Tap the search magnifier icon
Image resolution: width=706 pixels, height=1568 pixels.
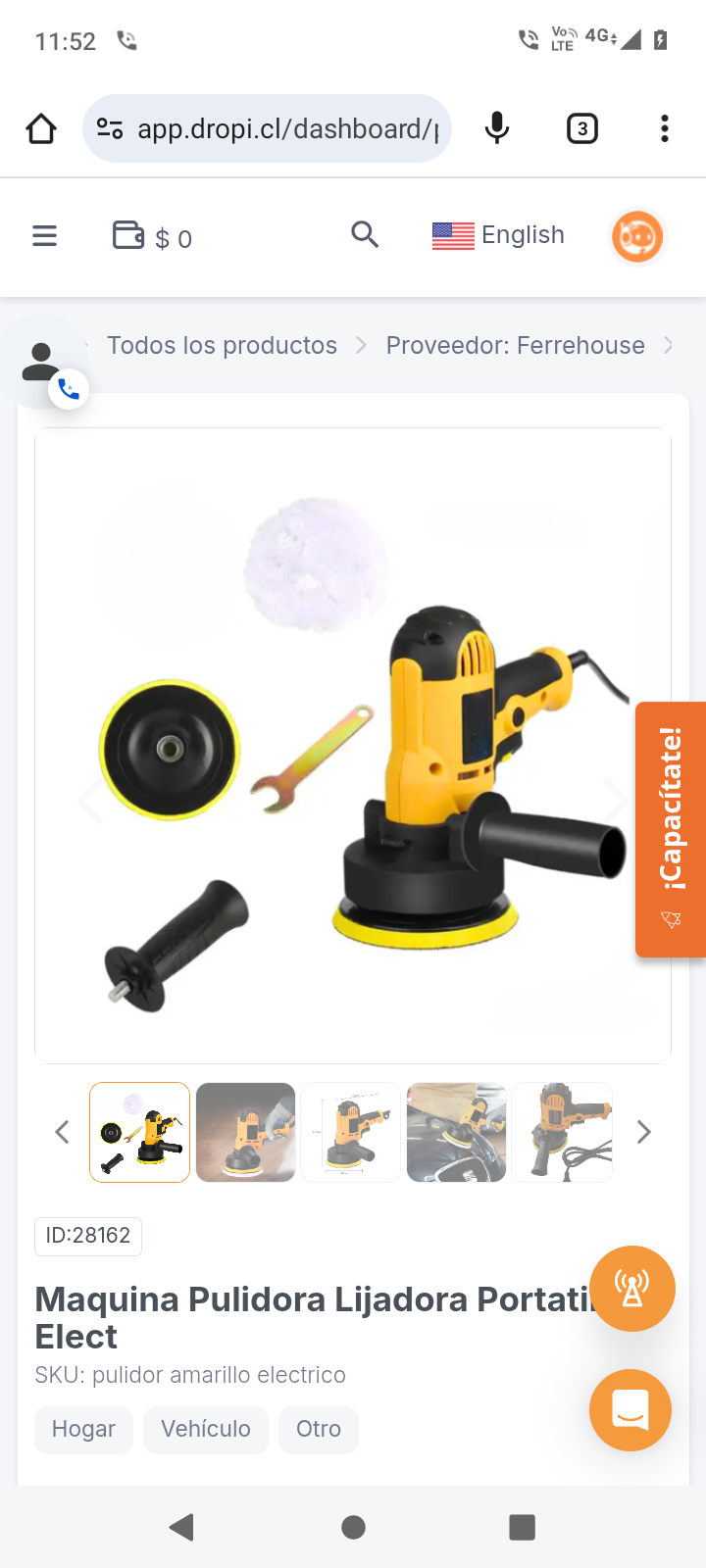pos(365,234)
